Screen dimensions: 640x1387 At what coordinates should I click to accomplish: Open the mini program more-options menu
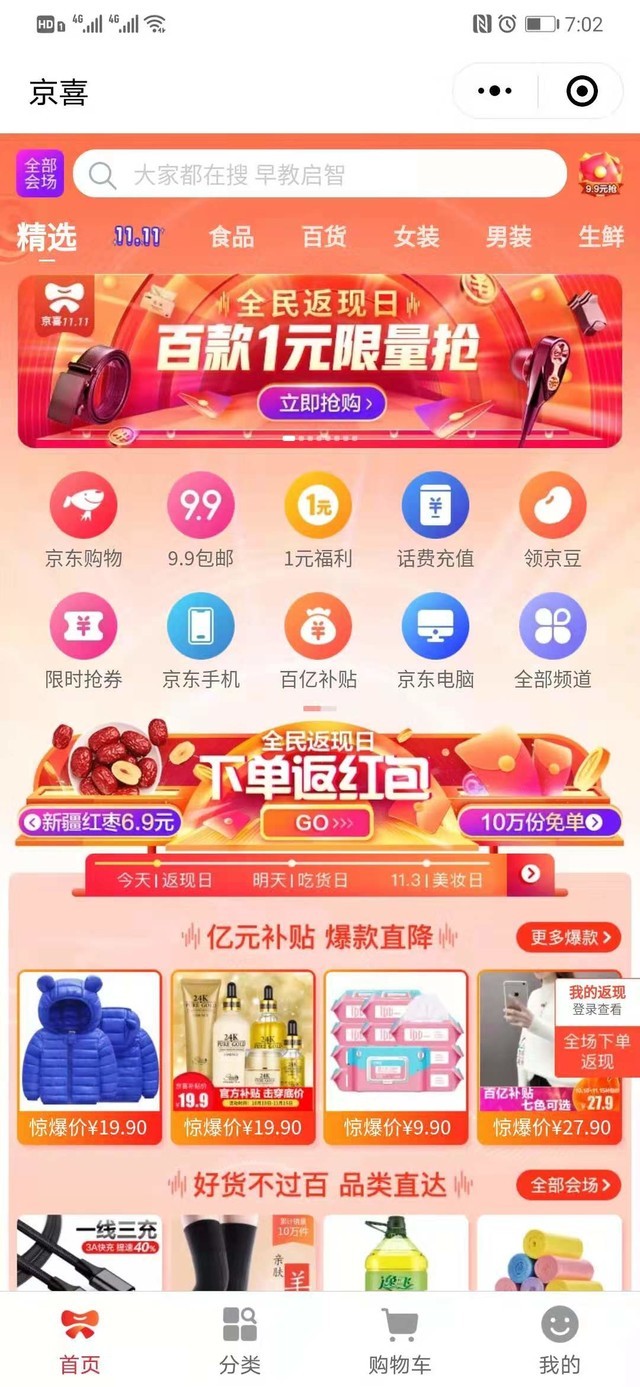[x=495, y=92]
